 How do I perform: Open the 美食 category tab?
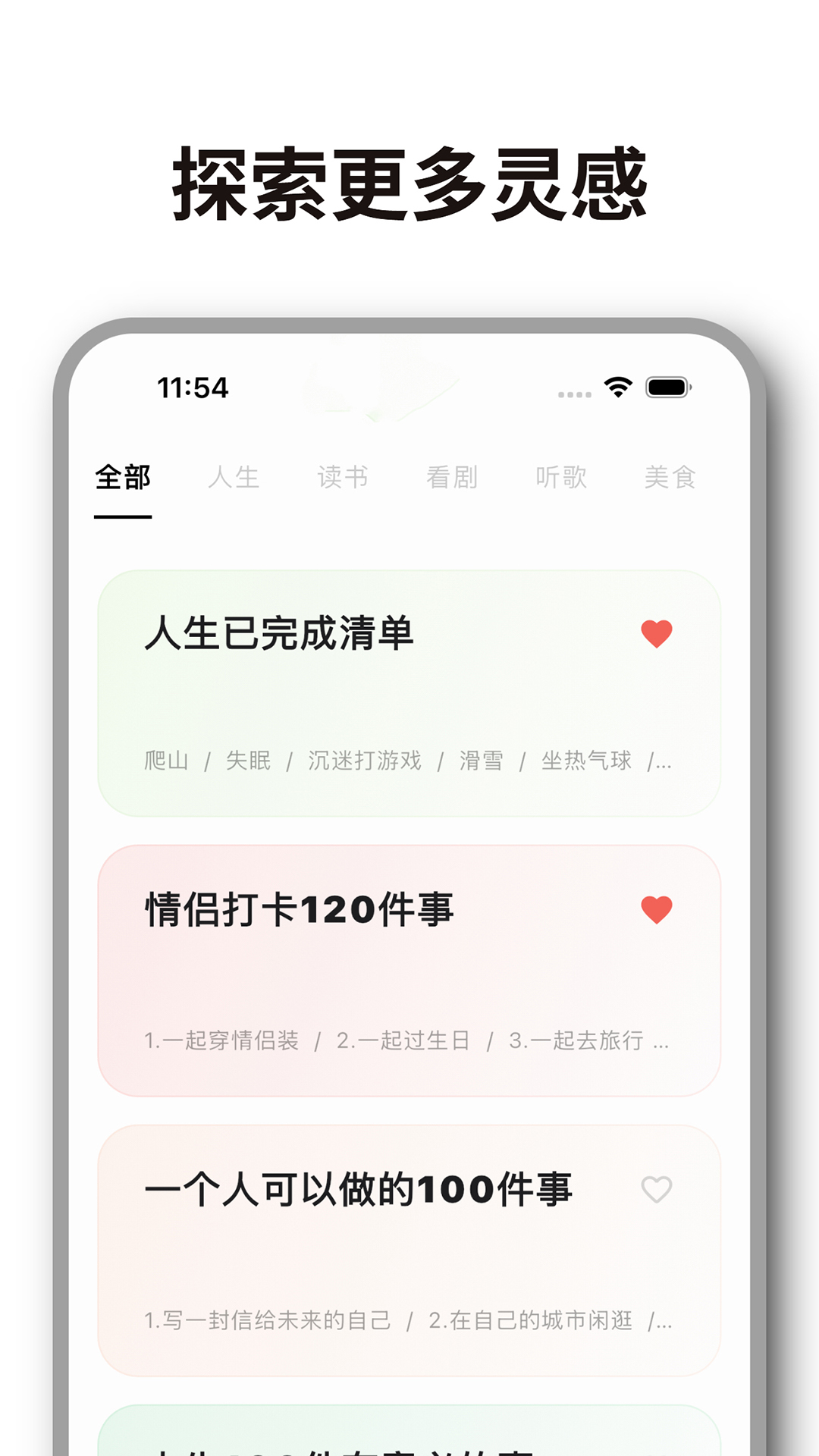pyautogui.click(x=670, y=477)
